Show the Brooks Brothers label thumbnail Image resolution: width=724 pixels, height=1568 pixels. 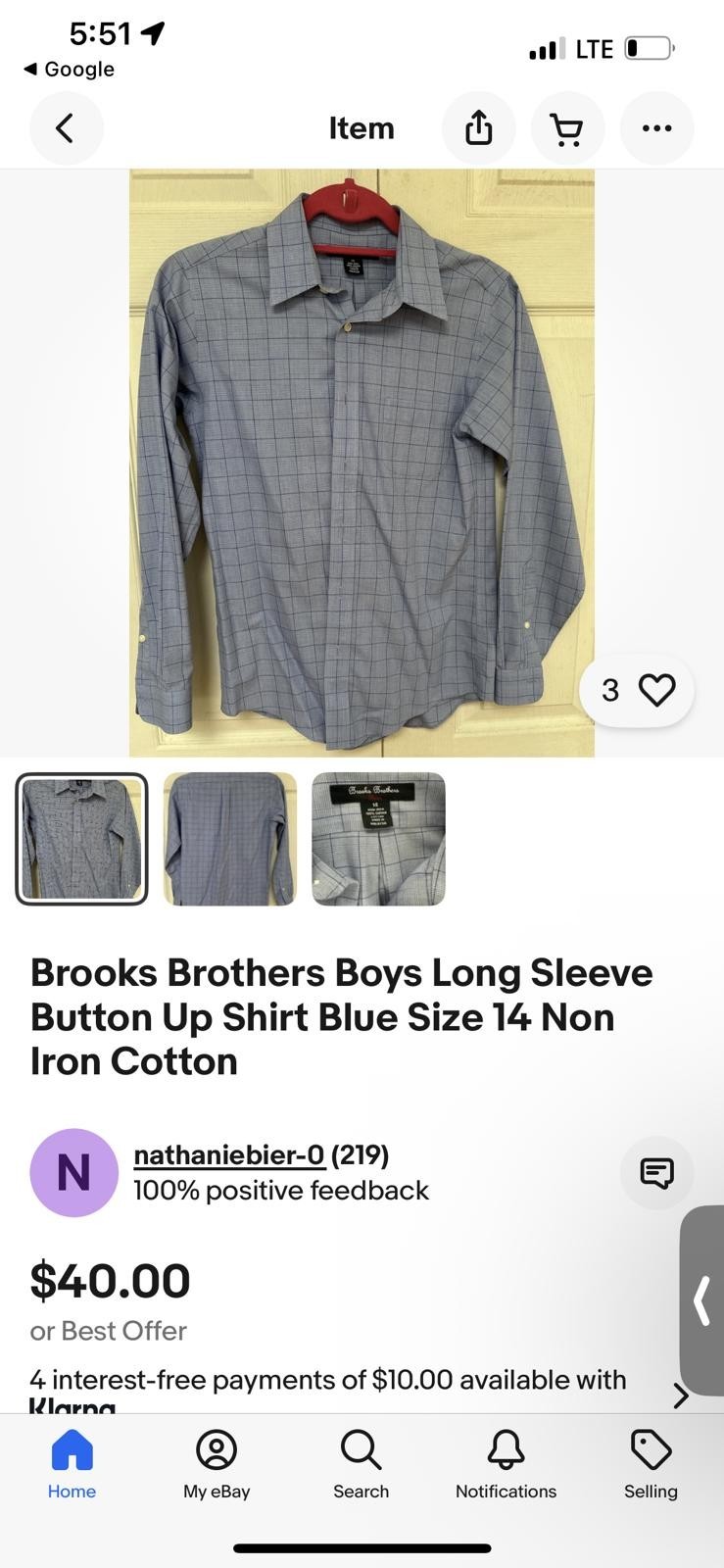point(378,839)
